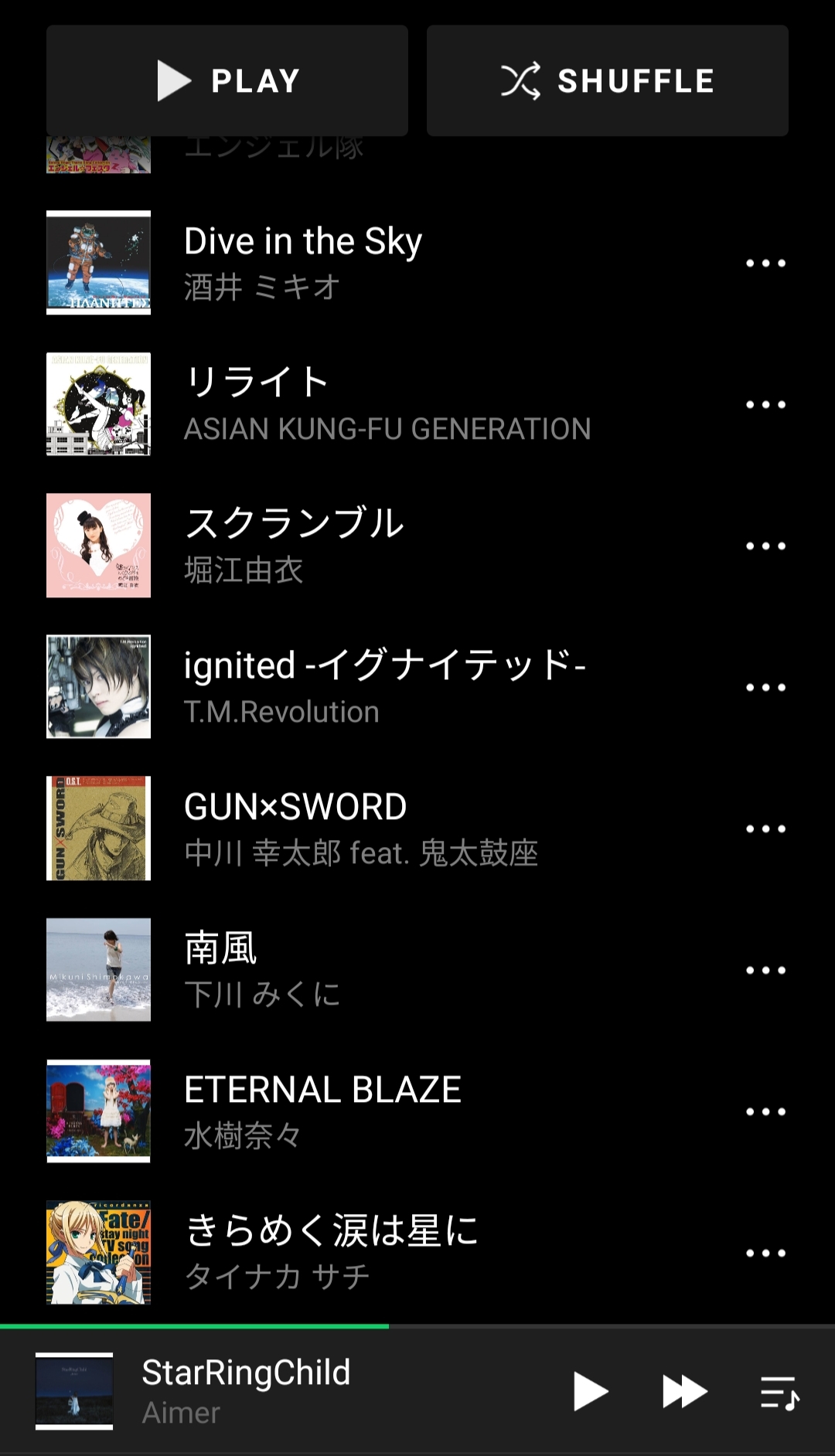Open more options for ETERNAL BLAZE
The image size is (835, 1456).
(x=765, y=1111)
